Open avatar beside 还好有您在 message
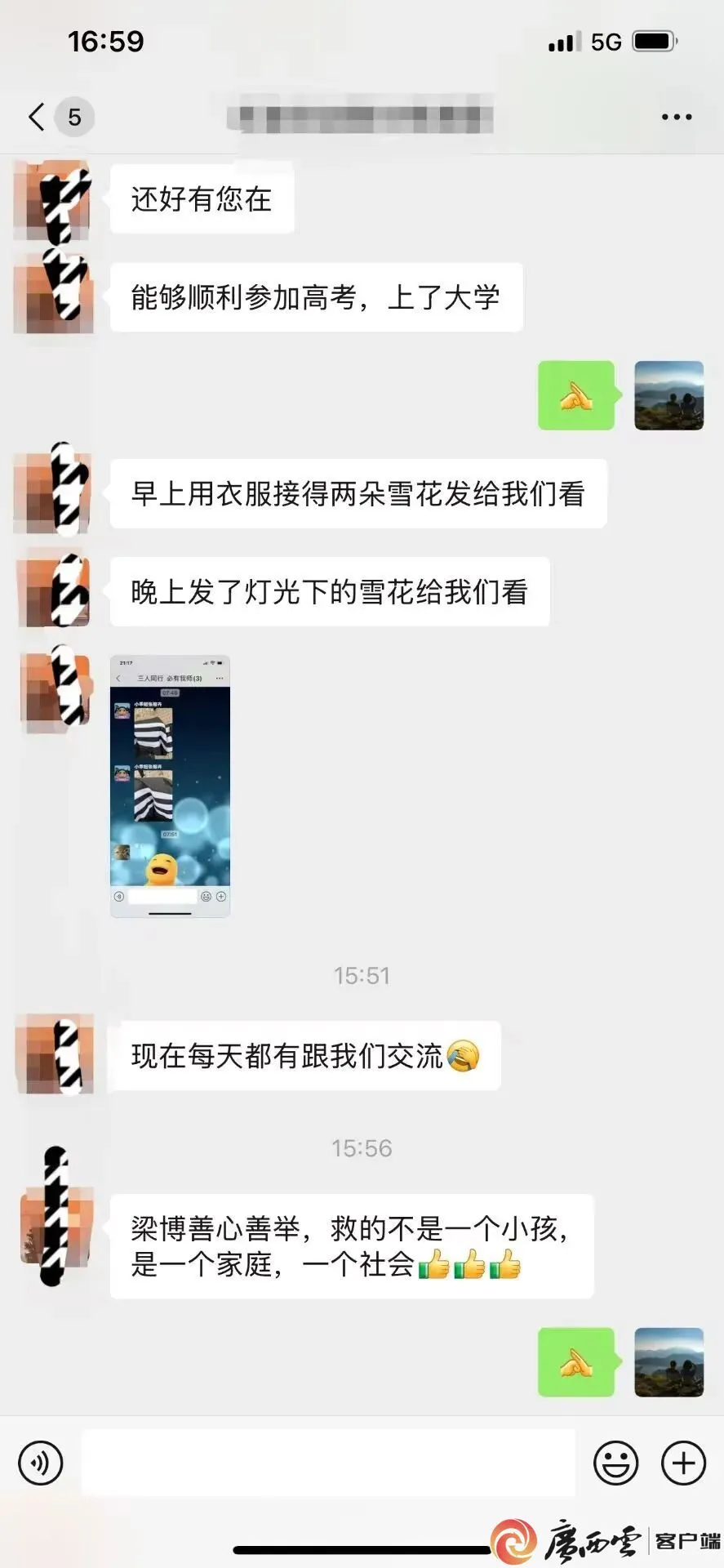Image resolution: width=724 pixels, height=1568 pixels. coord(52,200)
